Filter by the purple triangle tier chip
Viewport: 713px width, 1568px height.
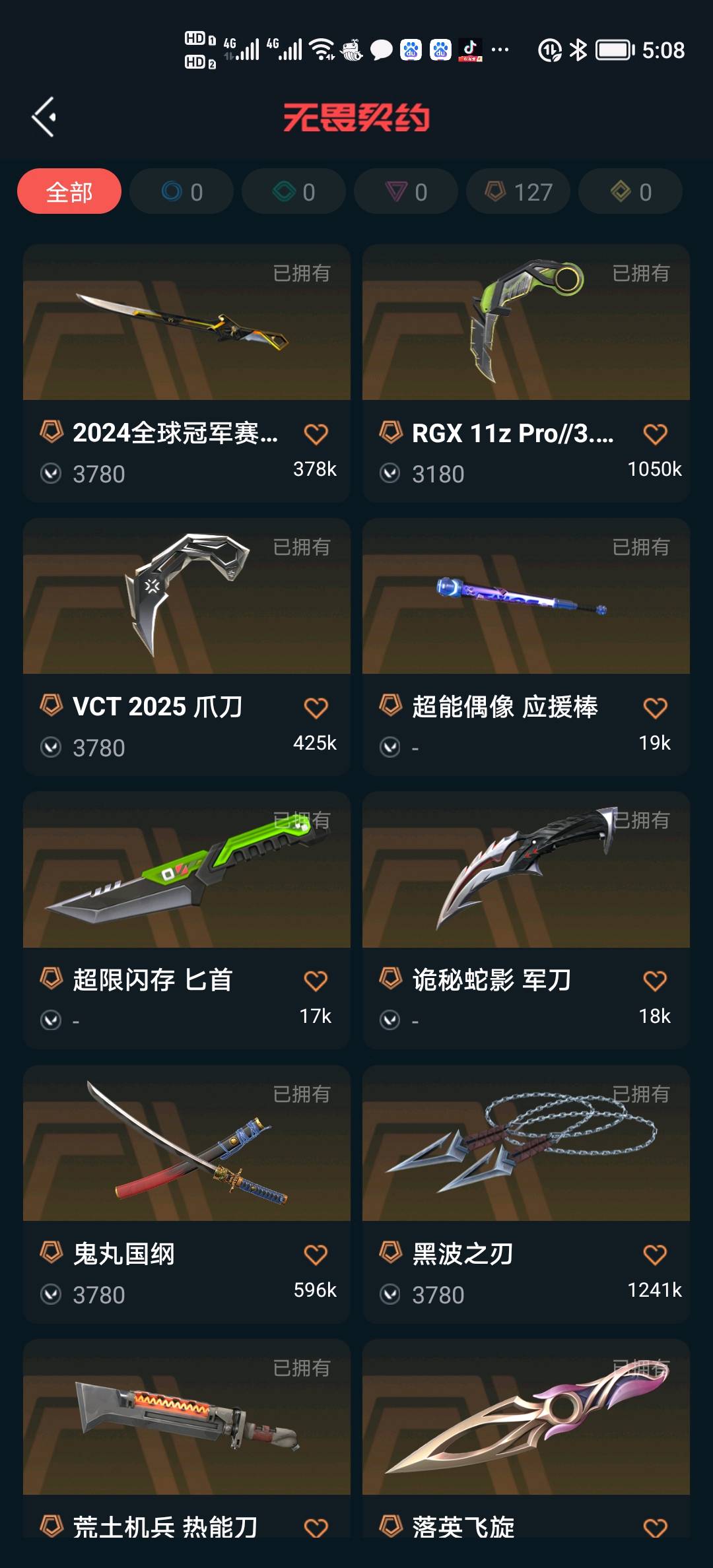[x=406, y=192]
